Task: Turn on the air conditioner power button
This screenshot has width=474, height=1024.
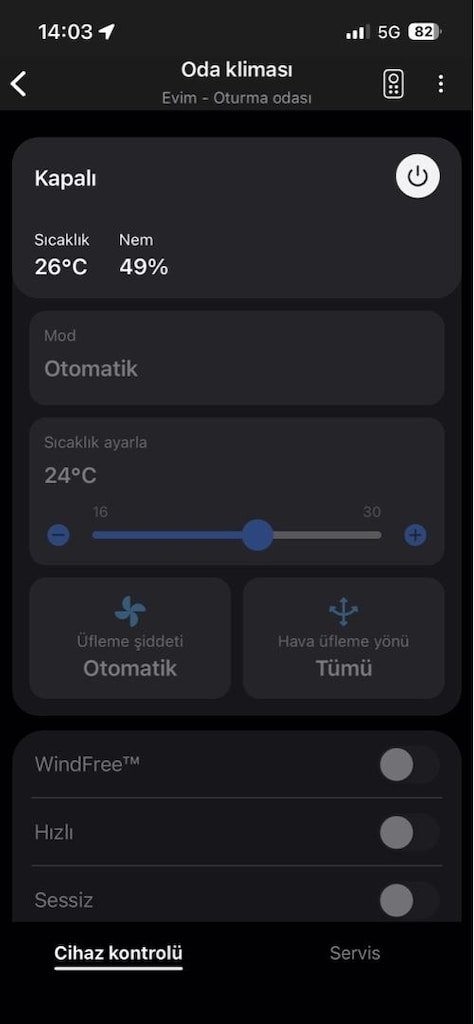Action: 418,176
